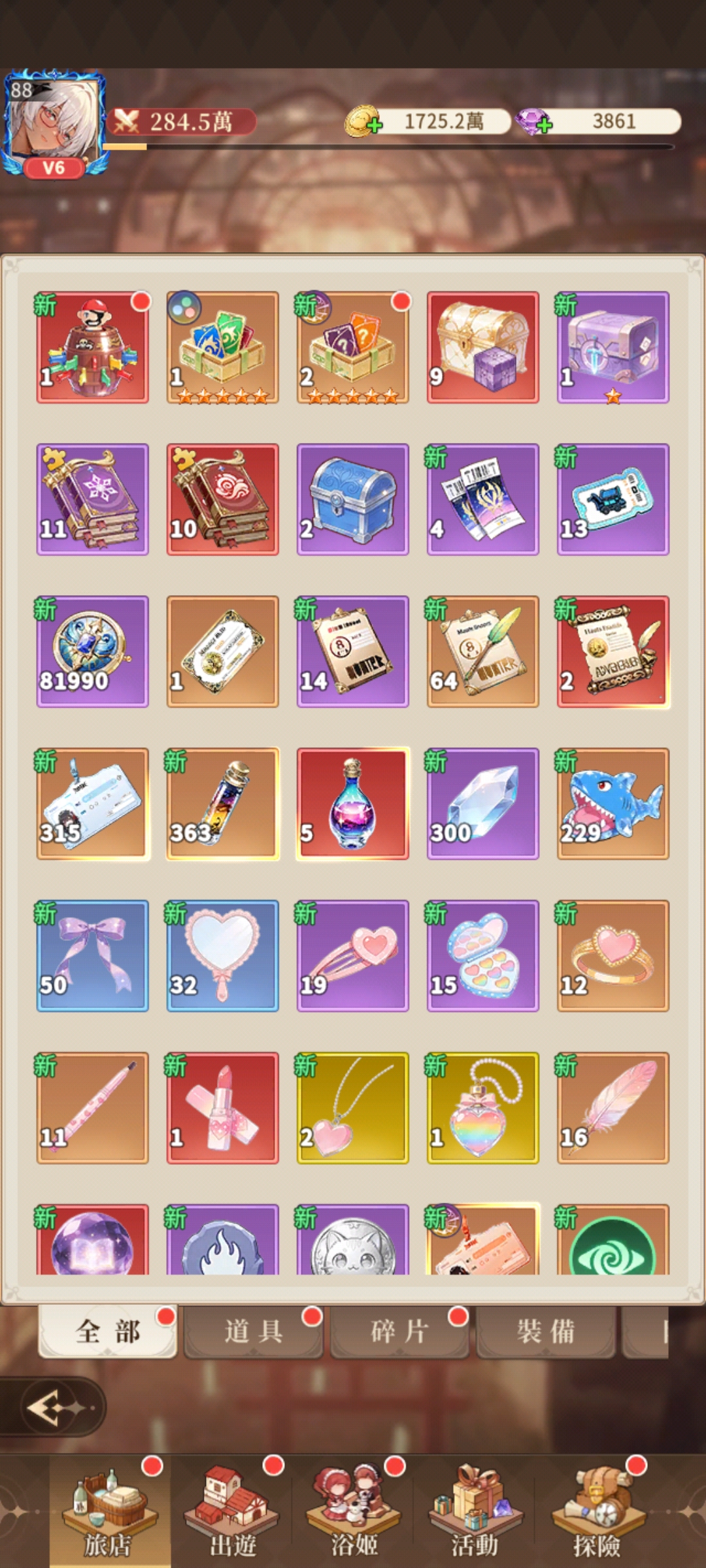
Task: Select the pink lipstick item
Action: (x=222, y=1108)
